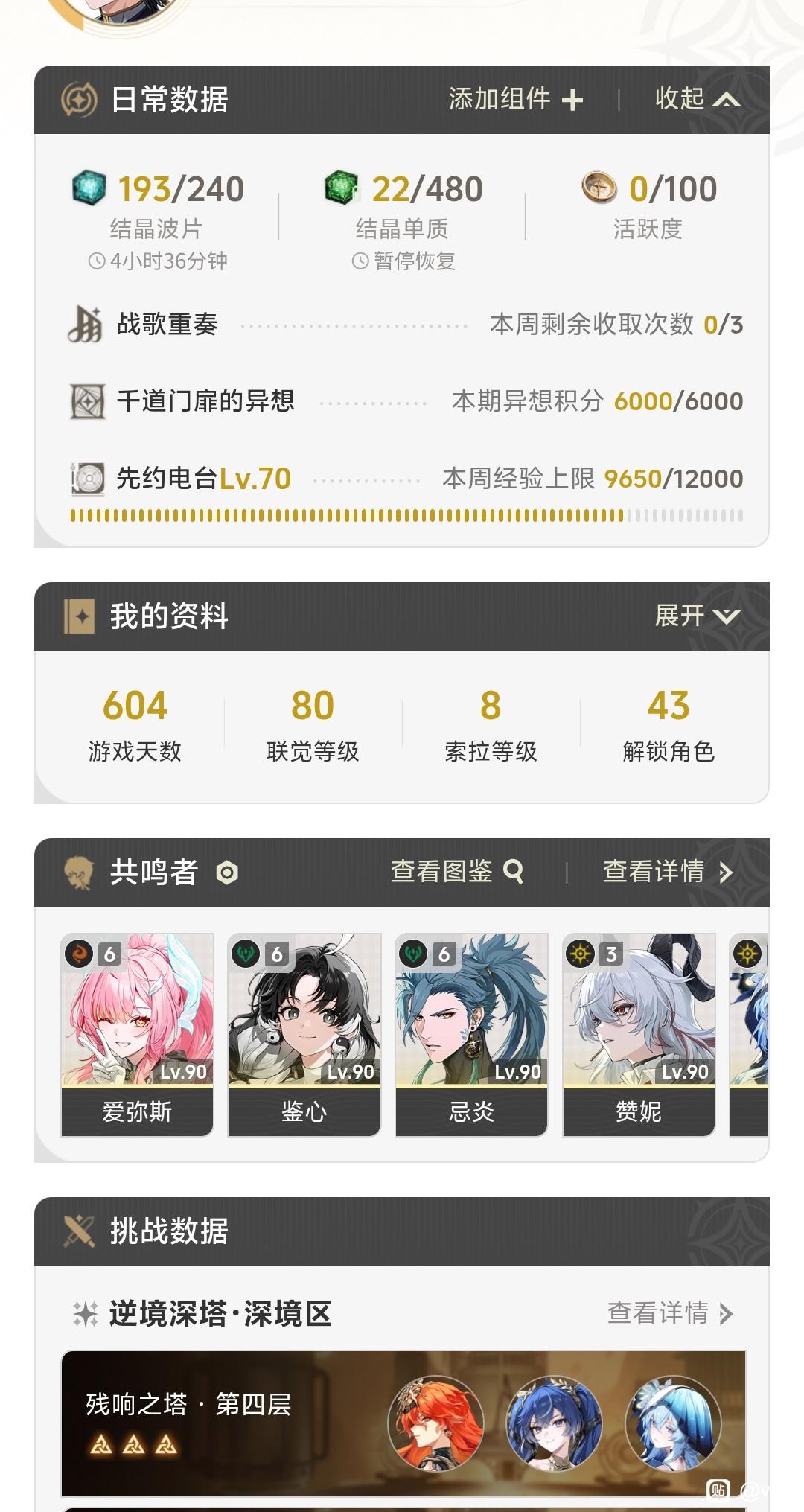Open 查看图鉴 in the 共鸣者 section
This screenshot has height=1512, width=804.
coord(457,871)
